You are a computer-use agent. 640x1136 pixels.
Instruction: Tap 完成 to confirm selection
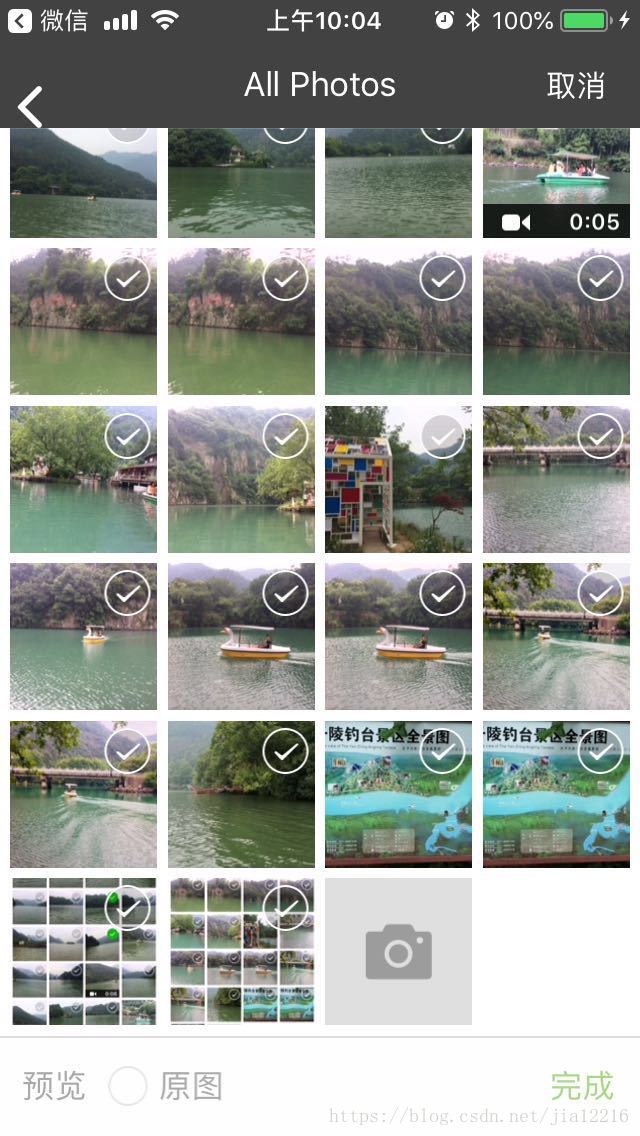(x=581, y=1085)
